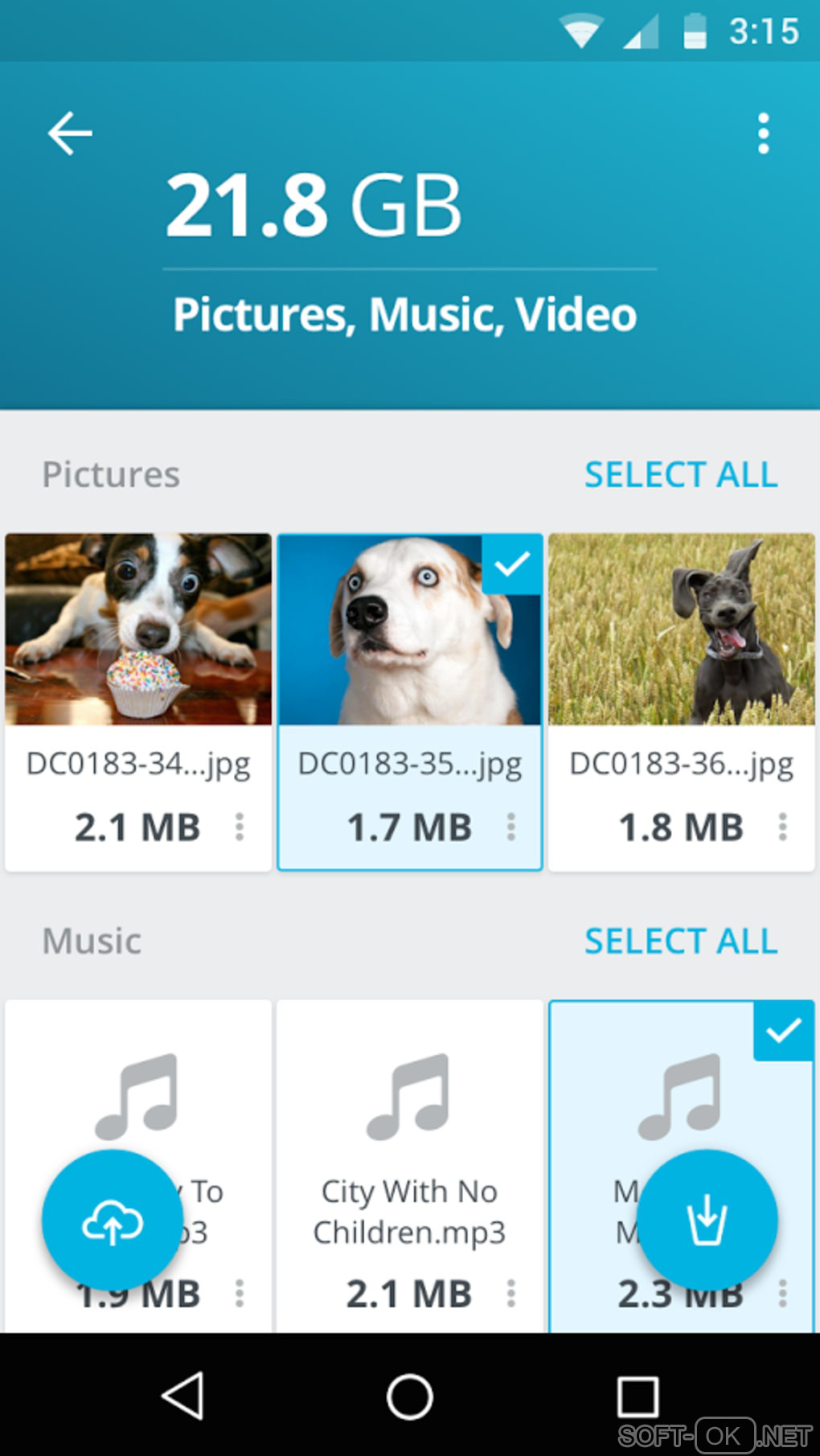820x1456 pixels.
Task: Tap the delete floating button
Action: (x=707, y=1220)
